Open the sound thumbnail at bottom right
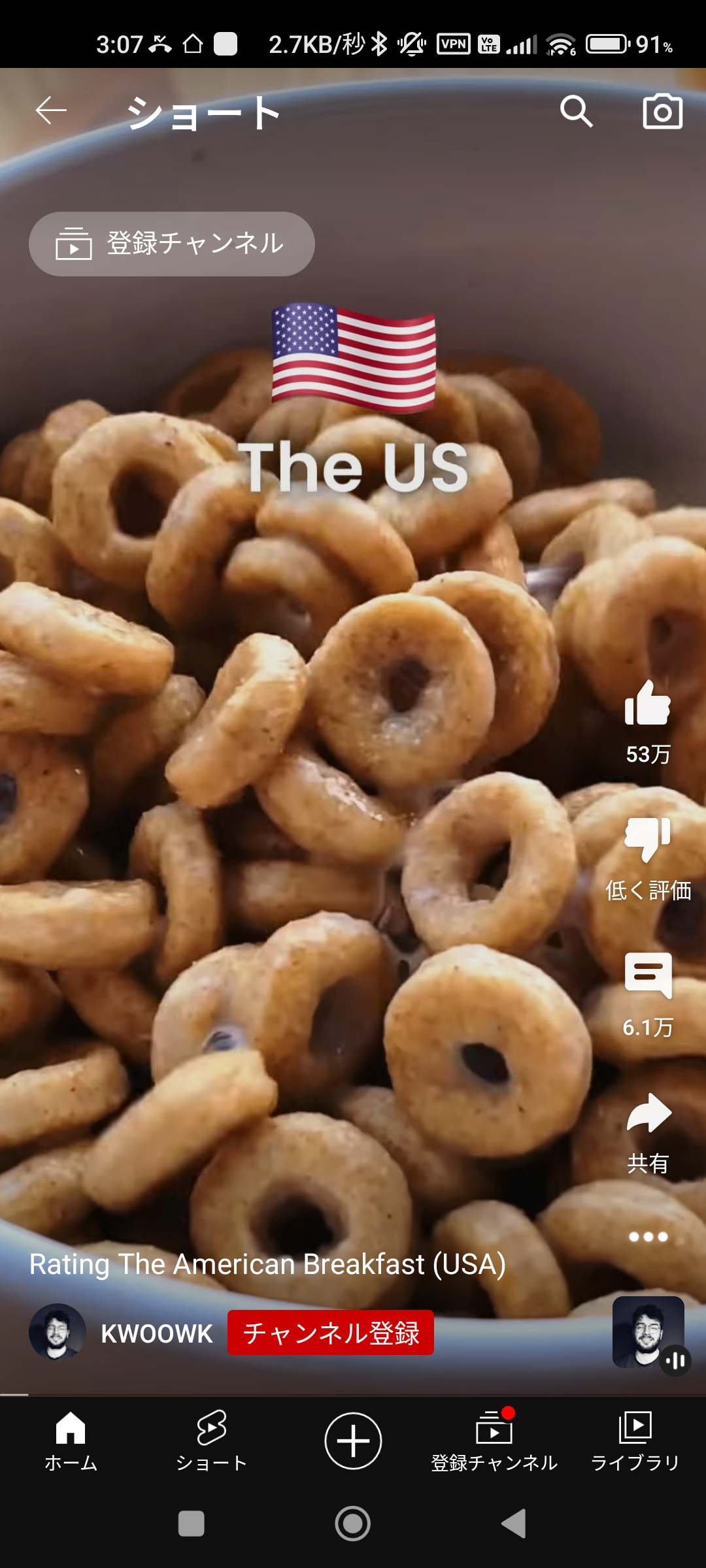The width and height of the screenshot is (706, 1568). (648, 1332)
